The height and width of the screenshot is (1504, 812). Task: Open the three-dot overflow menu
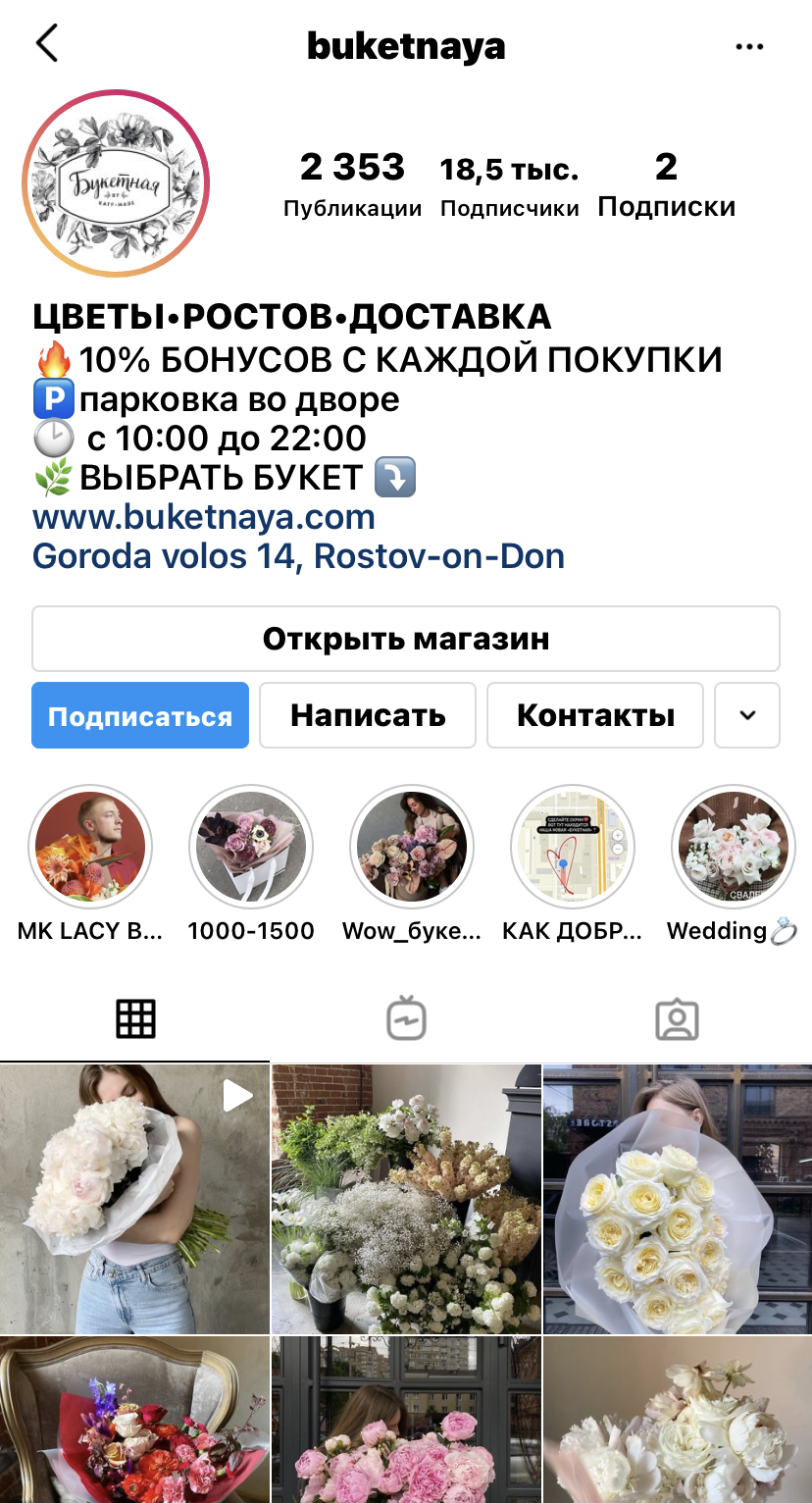tap(748, 46)
